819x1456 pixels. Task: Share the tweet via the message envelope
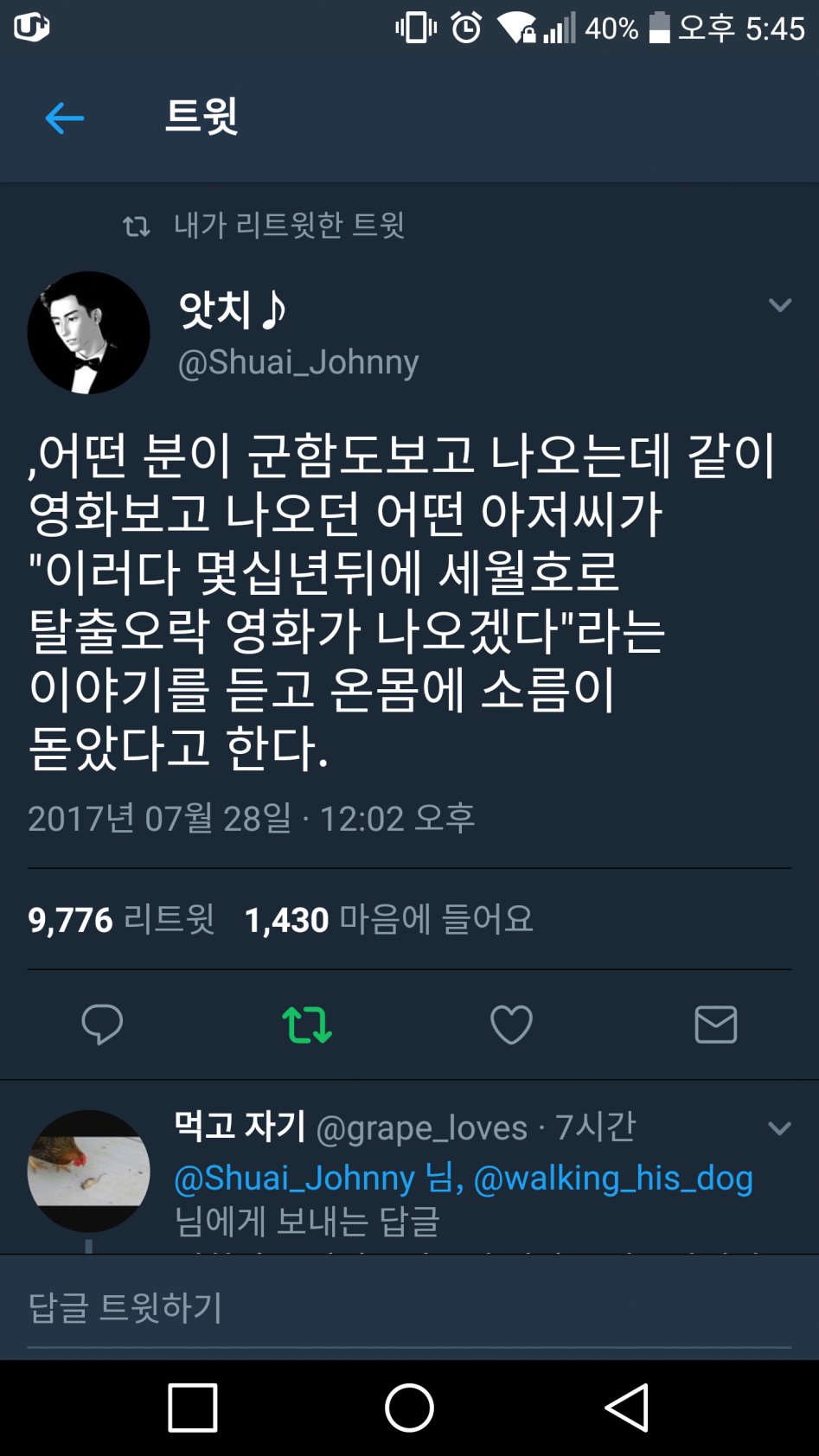click(x=715, y=1025)
